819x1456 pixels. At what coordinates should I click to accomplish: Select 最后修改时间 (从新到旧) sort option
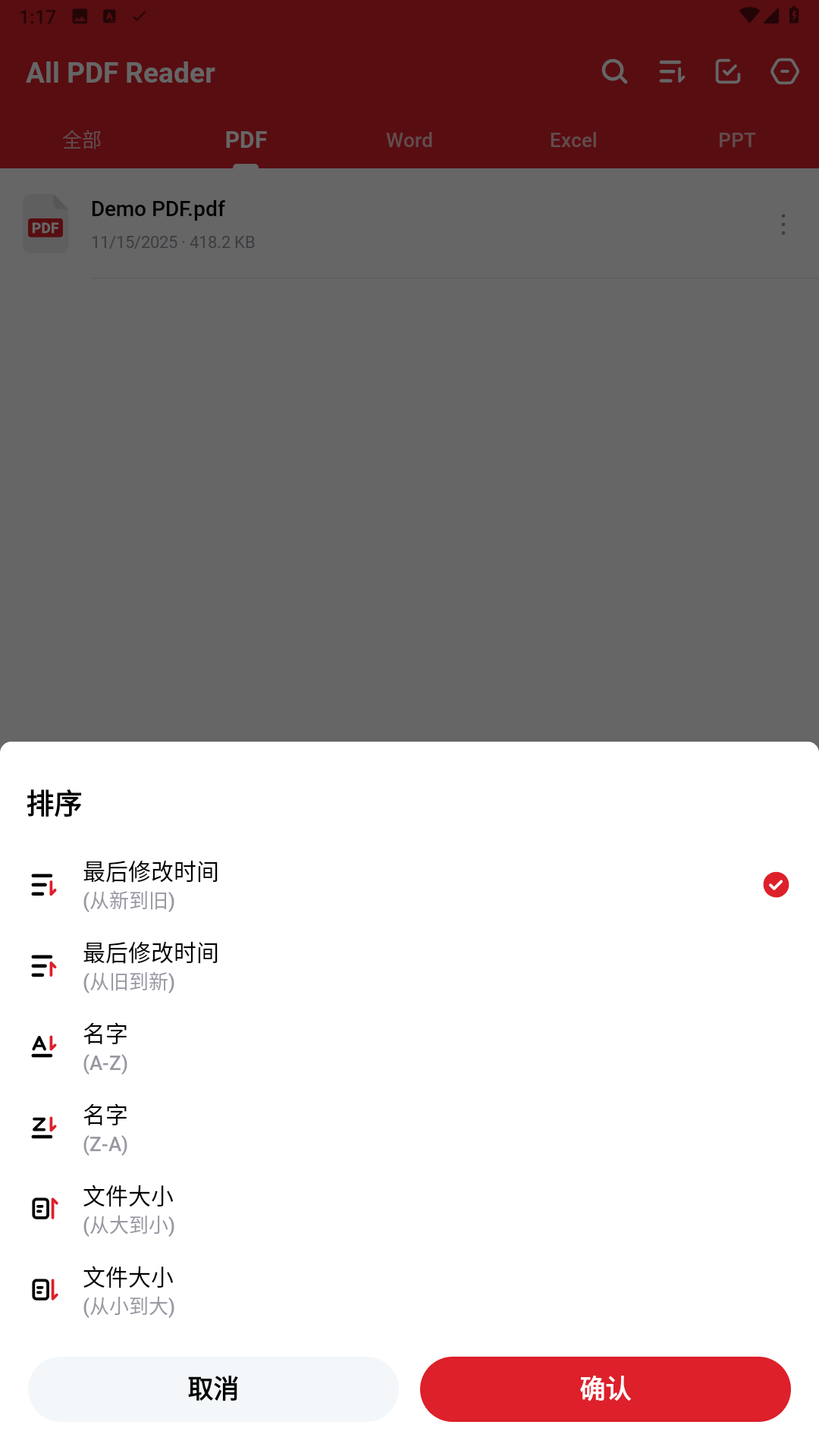tap(409, 885)
